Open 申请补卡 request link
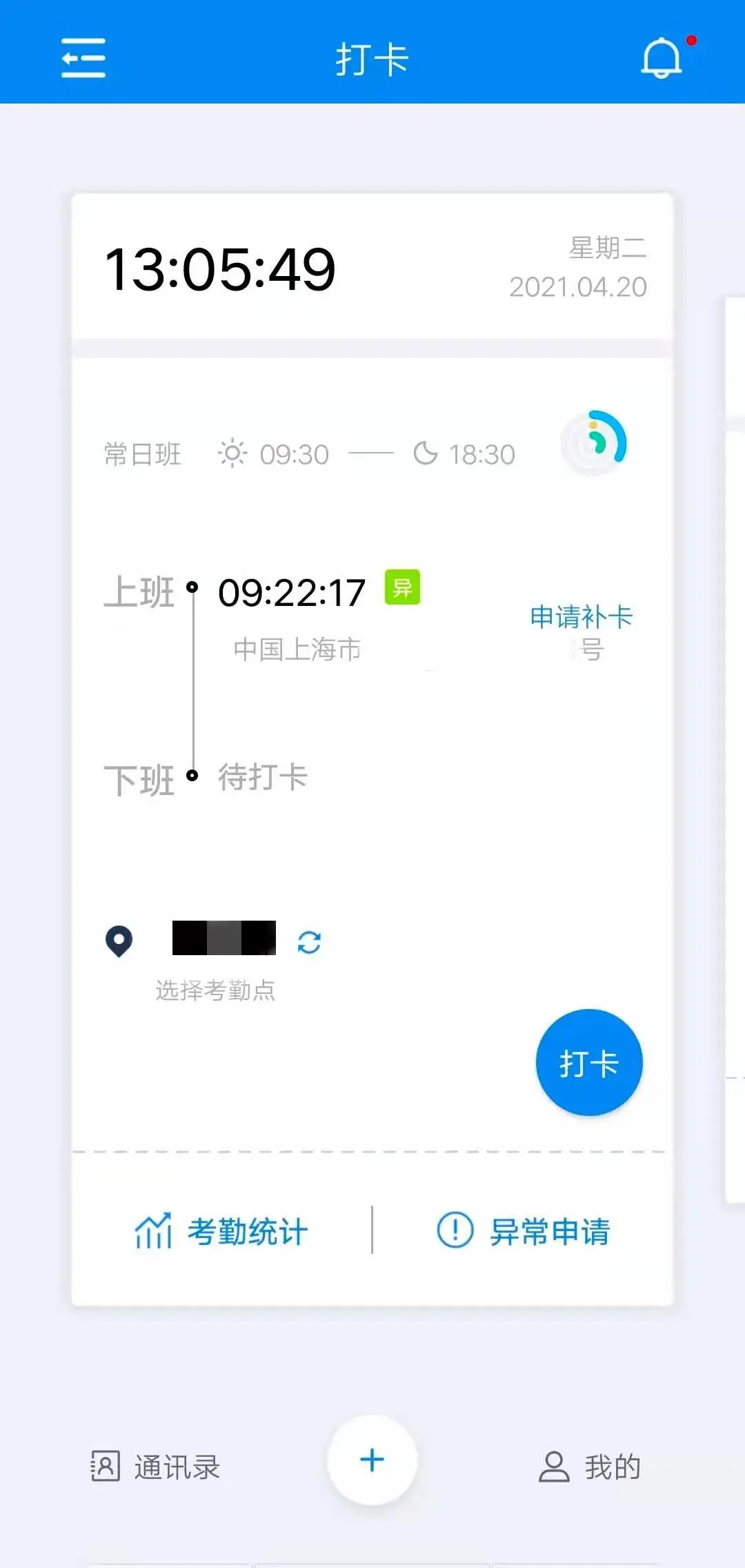 [x=581, y=617]
